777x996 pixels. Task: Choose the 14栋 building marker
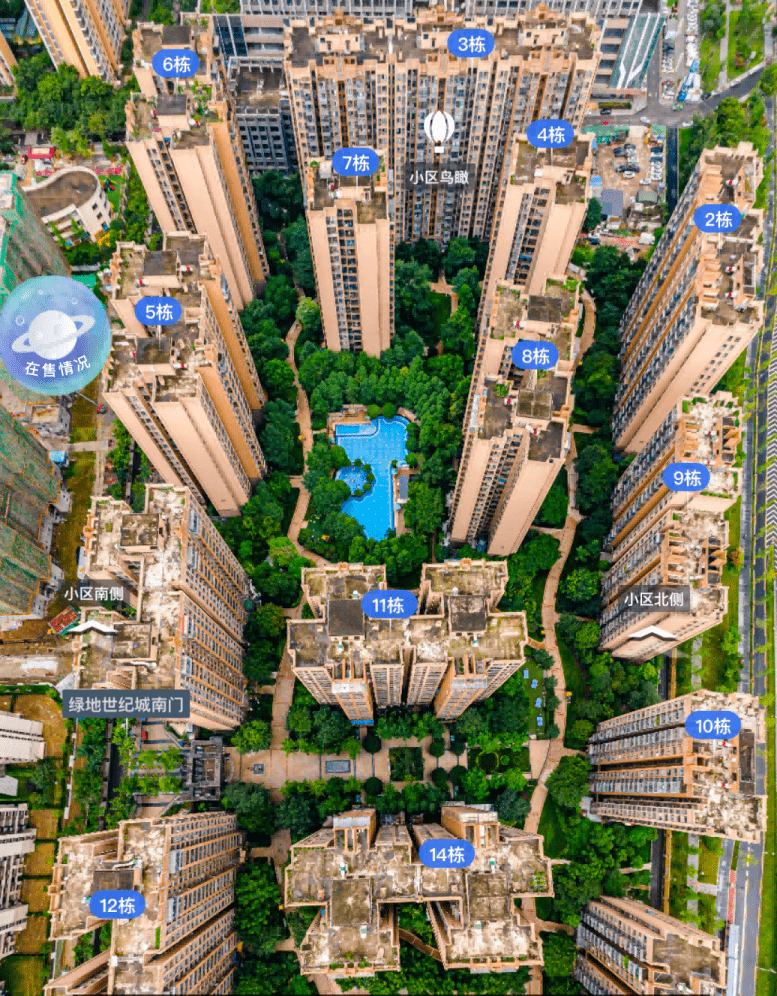click(x=447, y=854)
